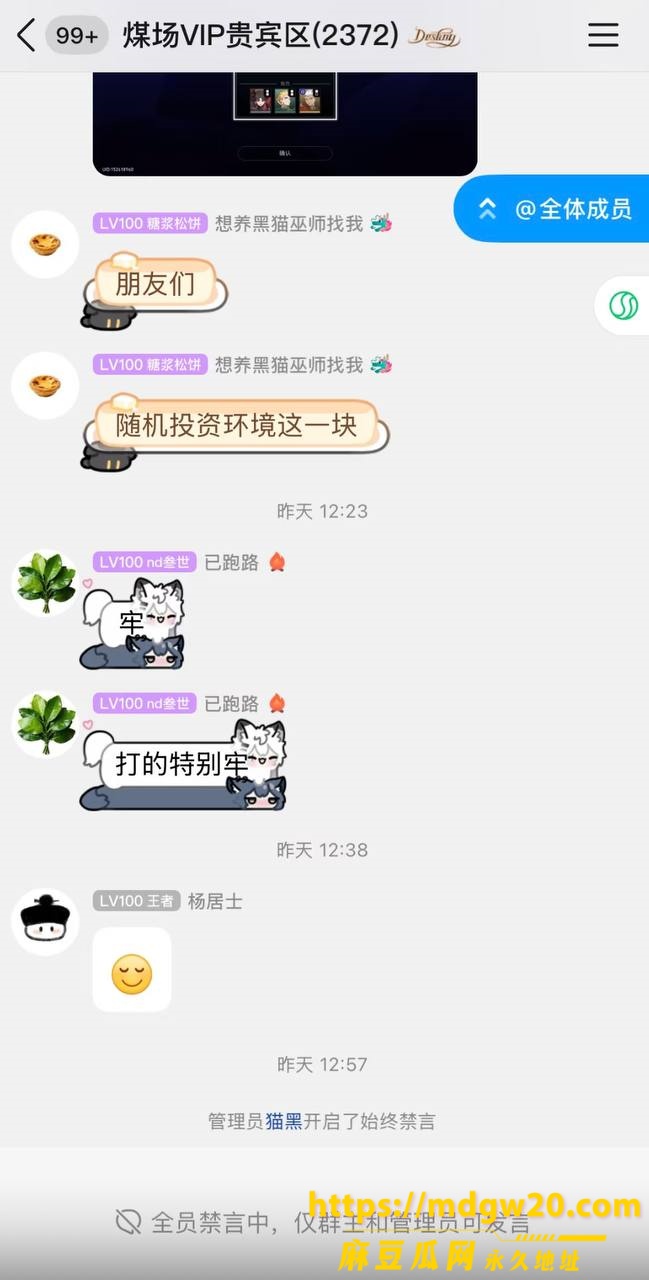The image size is (649, 1280).
Task: Open the admin name 猫黑 link
Action: click(284, 1121)
